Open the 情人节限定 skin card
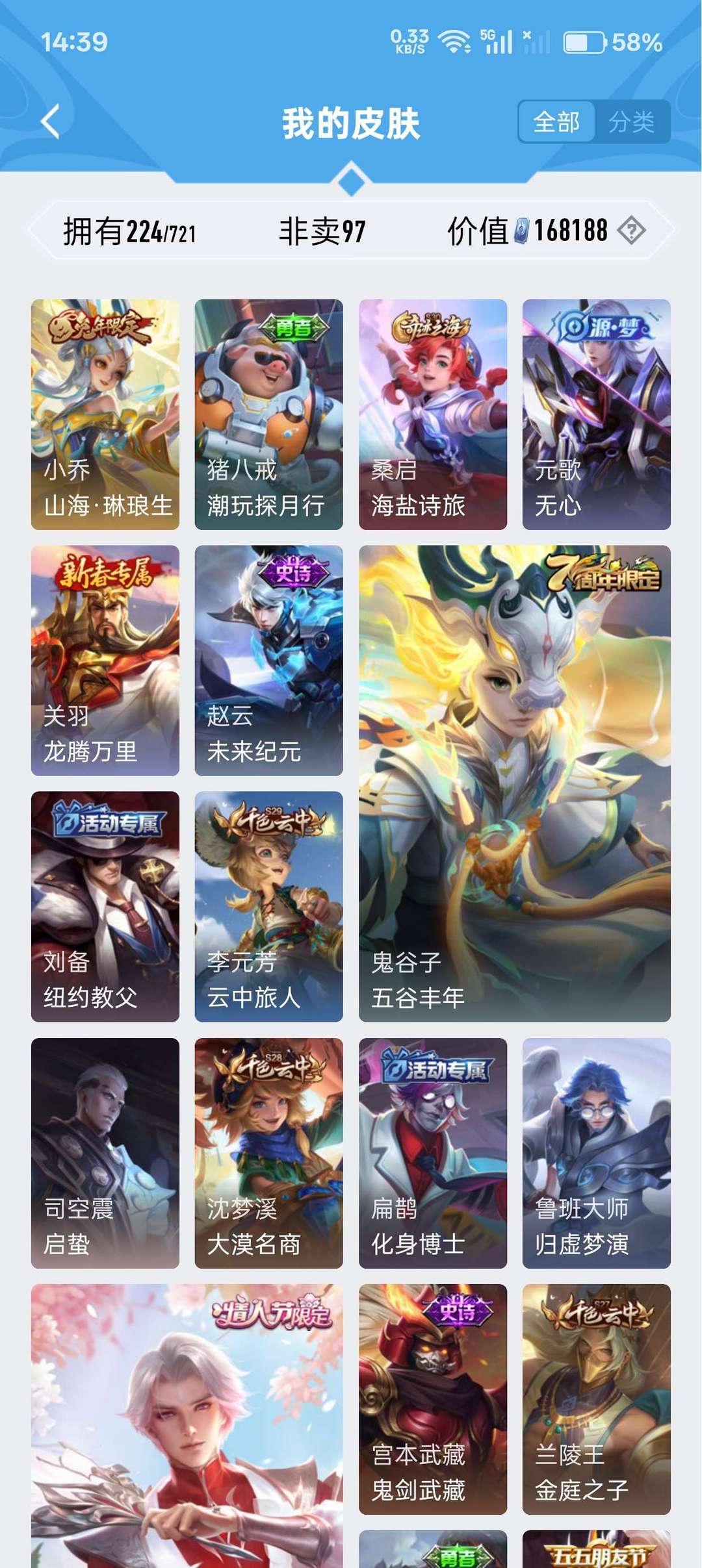 click(187, 1426)
